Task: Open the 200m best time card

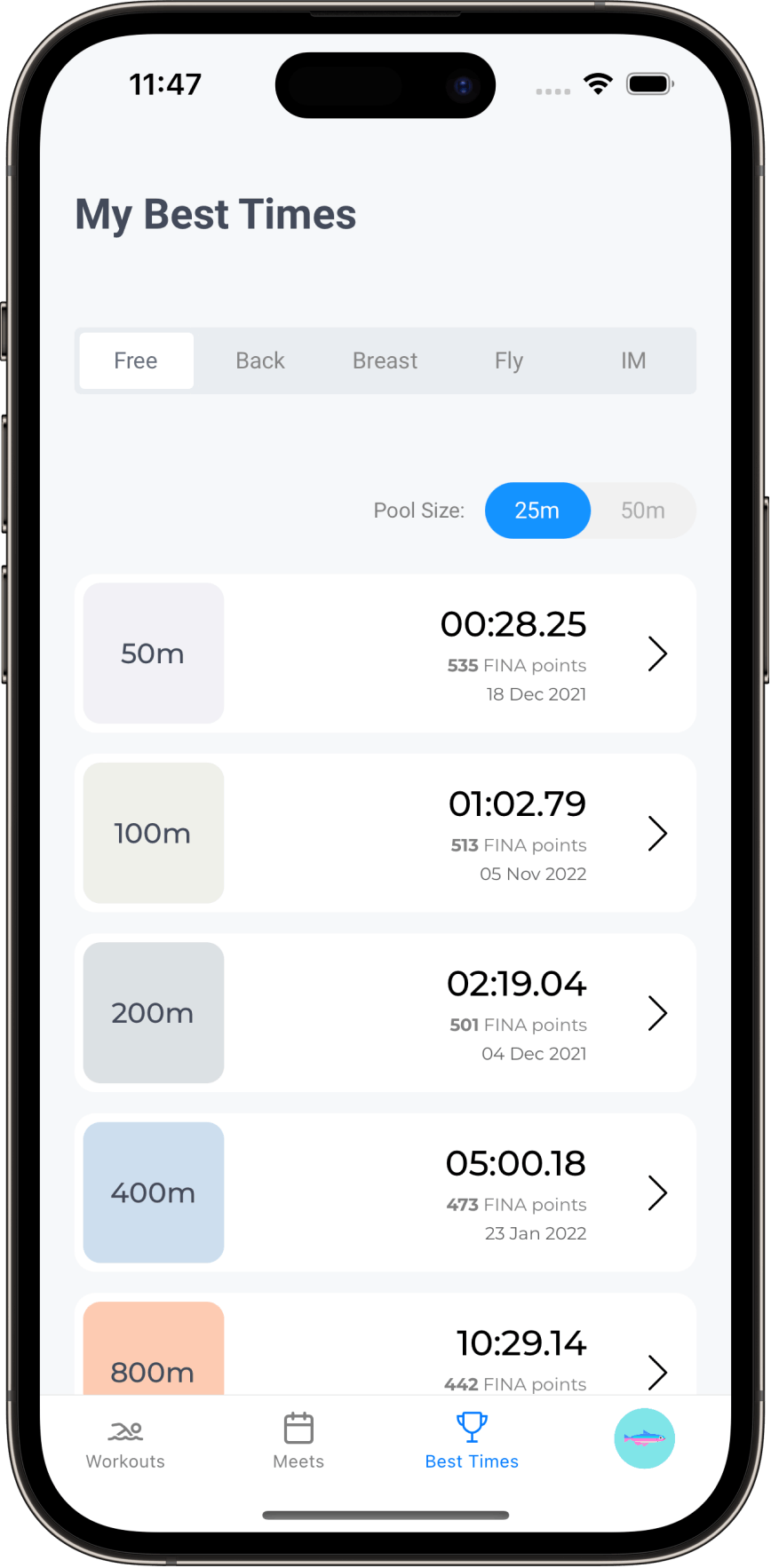Action: coord(385,1013)
